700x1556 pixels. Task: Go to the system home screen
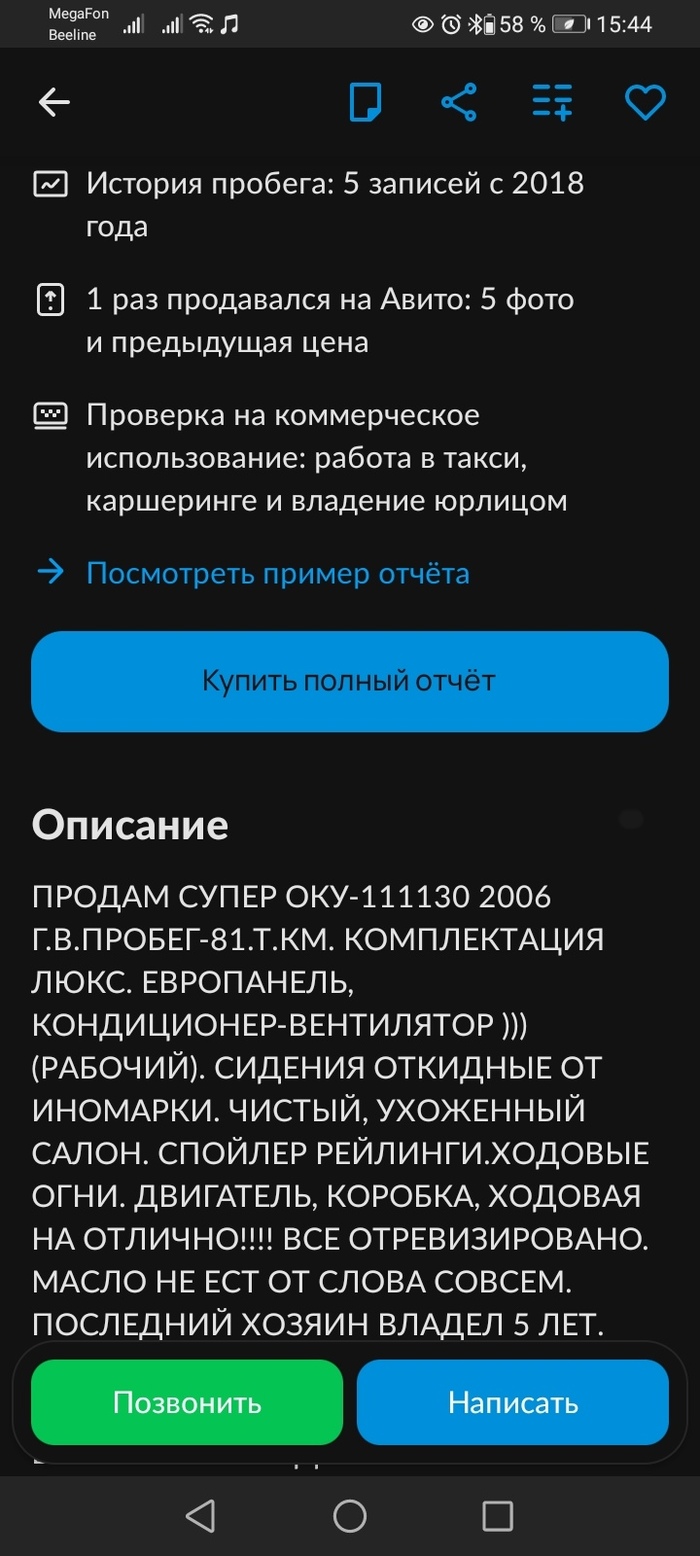tap(350, 1516)
